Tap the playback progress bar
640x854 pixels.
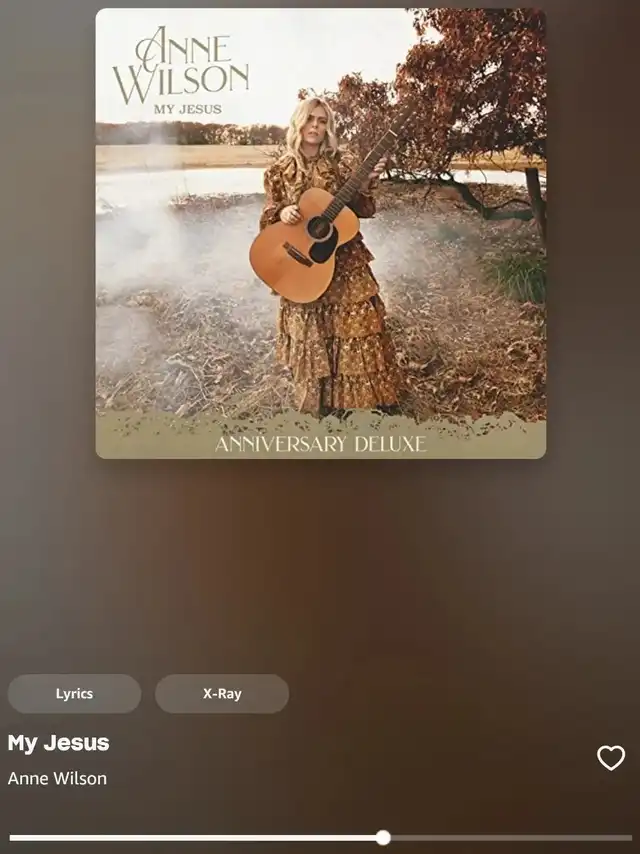(x=320, y=838)
